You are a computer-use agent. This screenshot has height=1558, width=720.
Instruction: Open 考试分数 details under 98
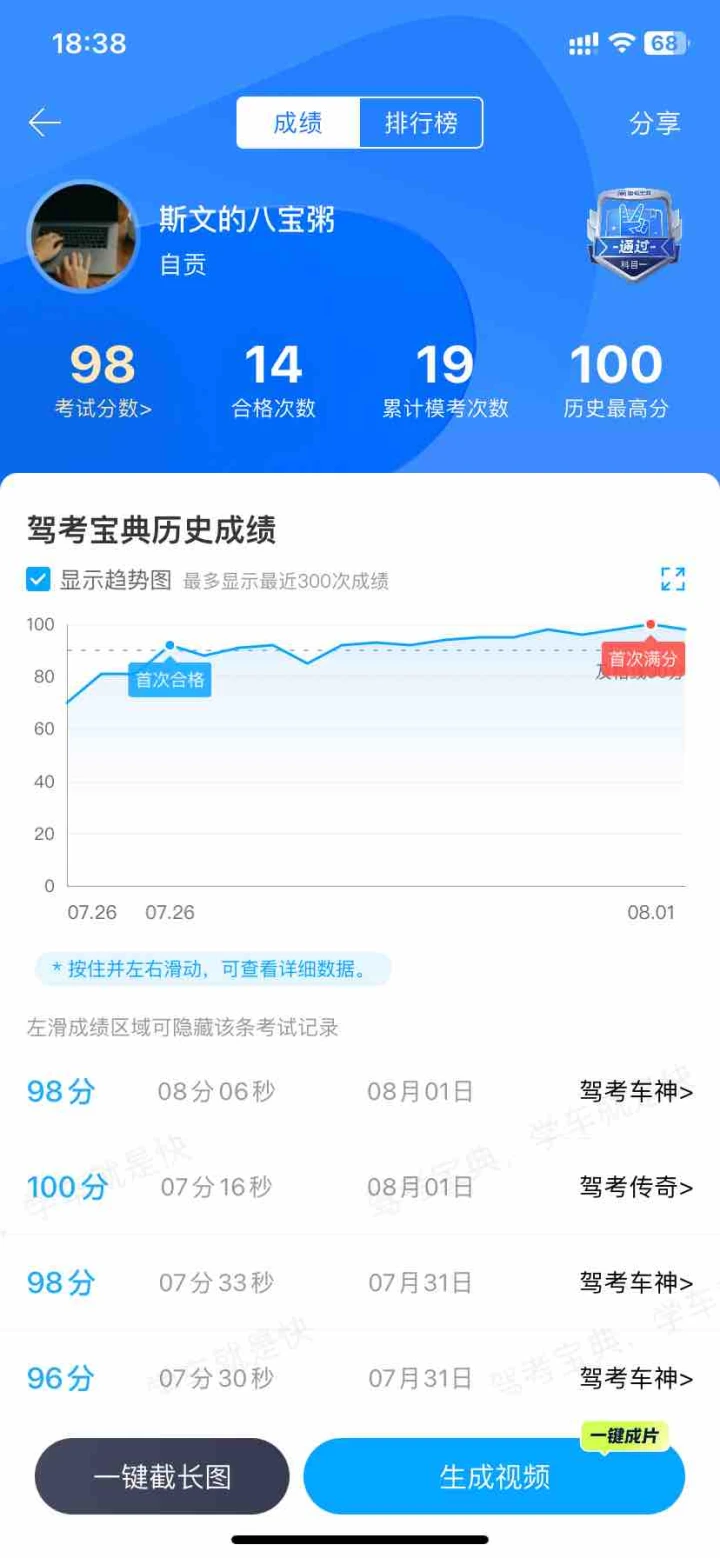point(103,408)
